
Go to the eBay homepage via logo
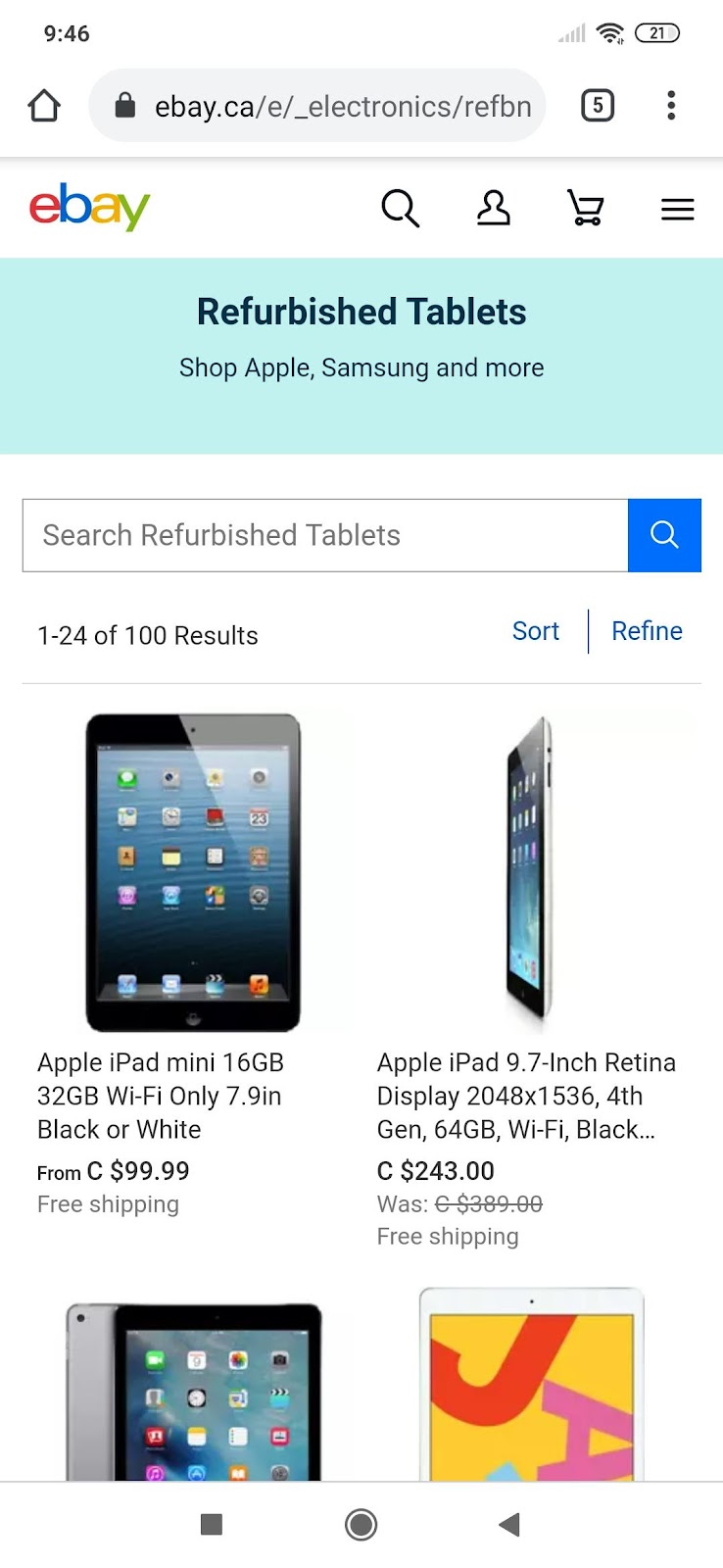click(89, 207)
